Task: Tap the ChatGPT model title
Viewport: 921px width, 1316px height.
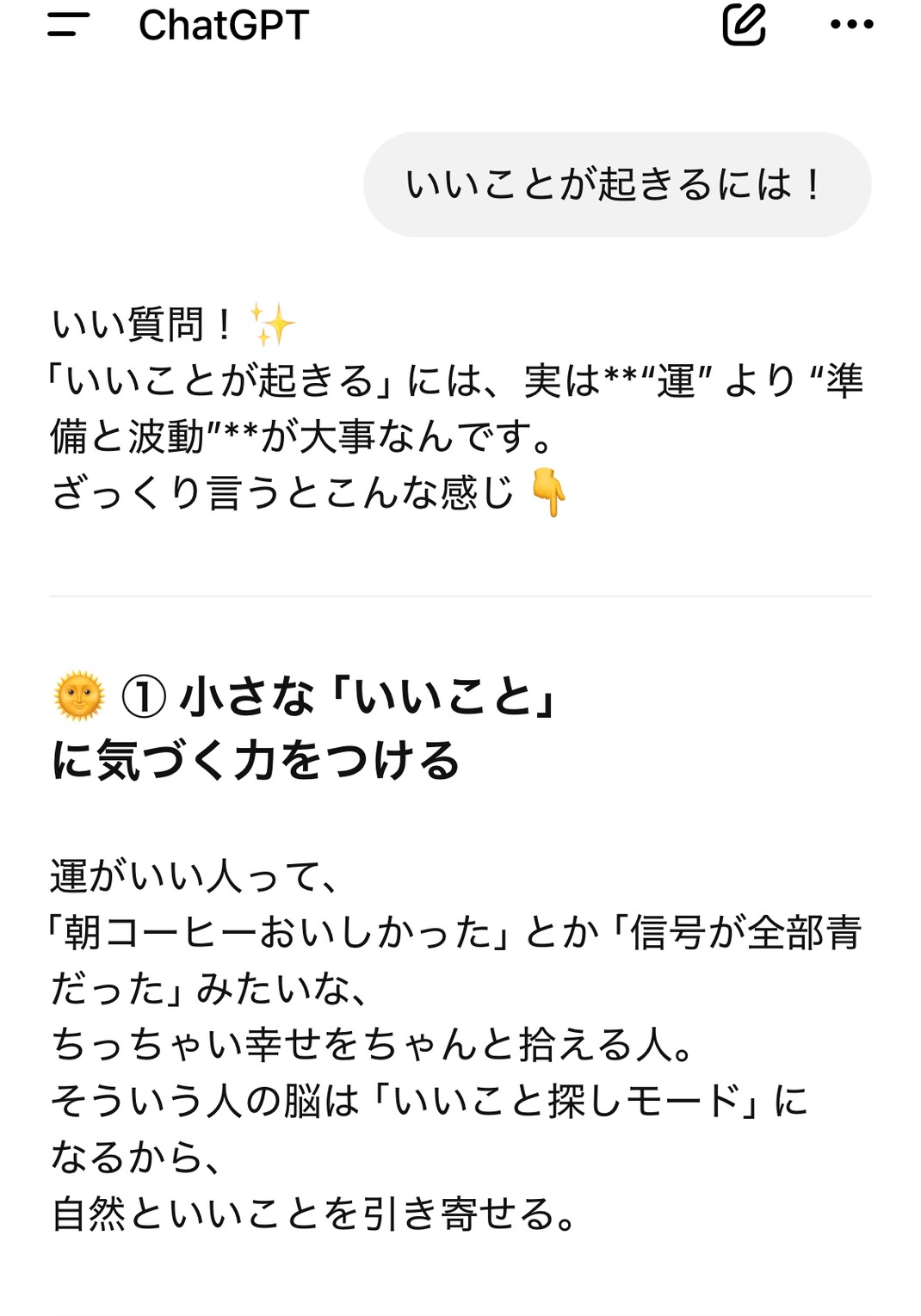Action: pyautogui.click(x=224, y=25)
